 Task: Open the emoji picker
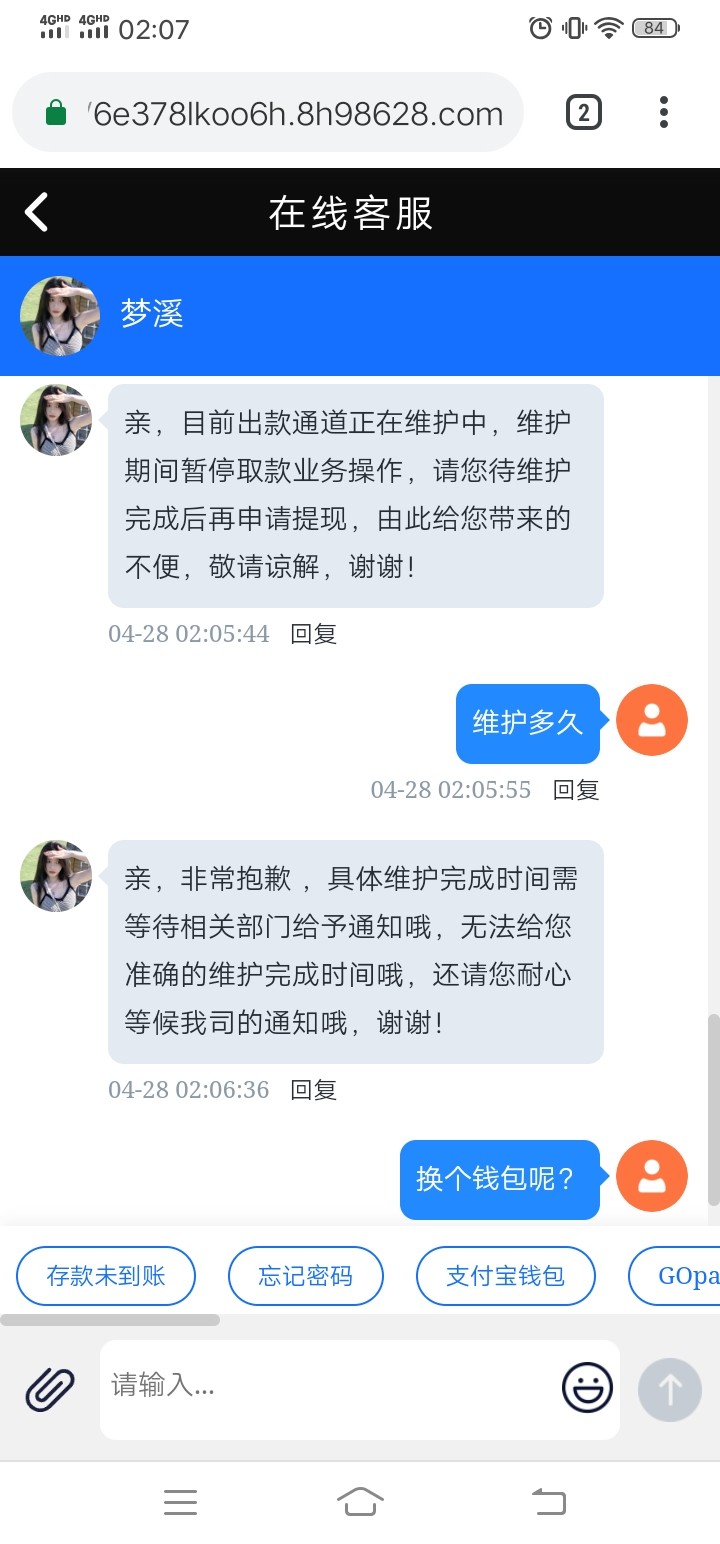pyautogui.click(x=587, y=1388)
